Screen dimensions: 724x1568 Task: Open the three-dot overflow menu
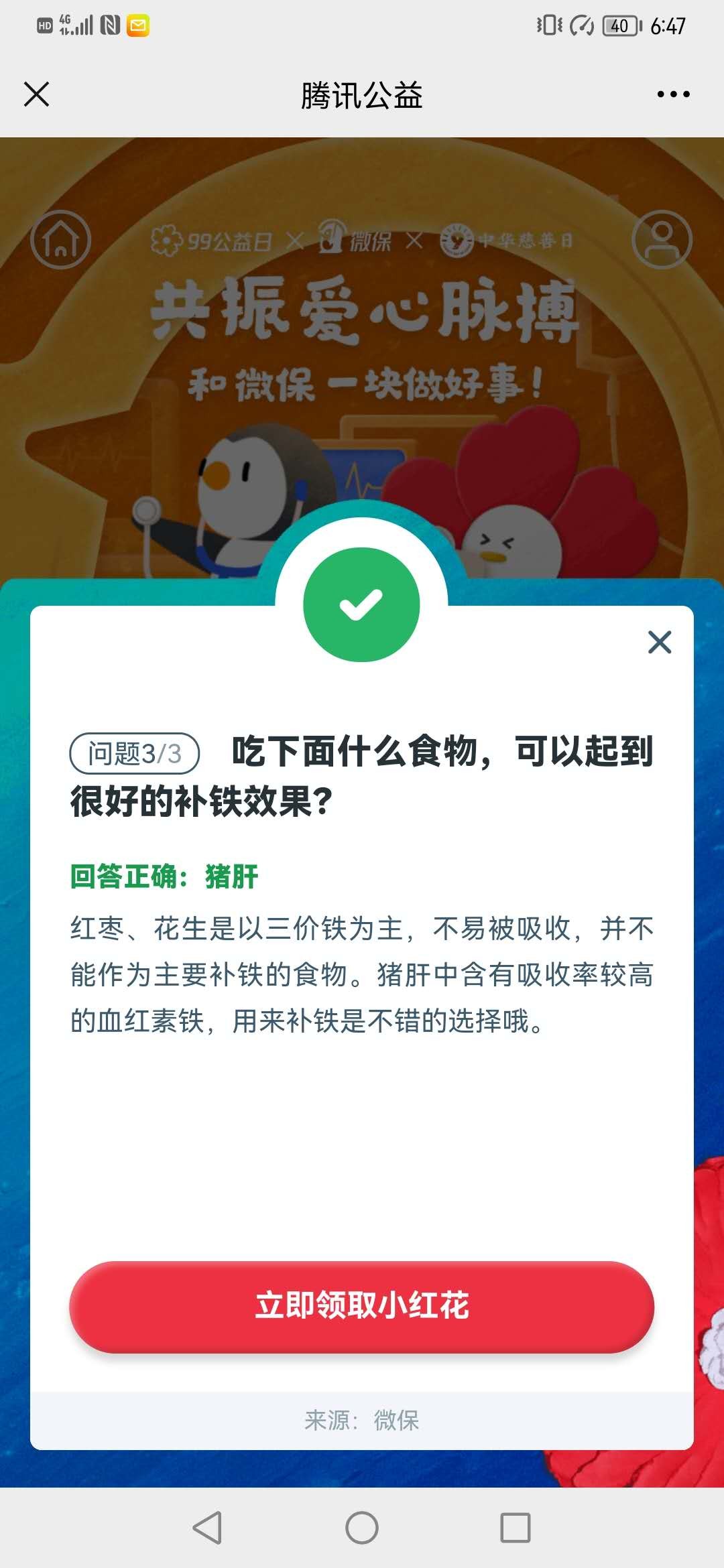pyautogui.click(x=673, y=94)
